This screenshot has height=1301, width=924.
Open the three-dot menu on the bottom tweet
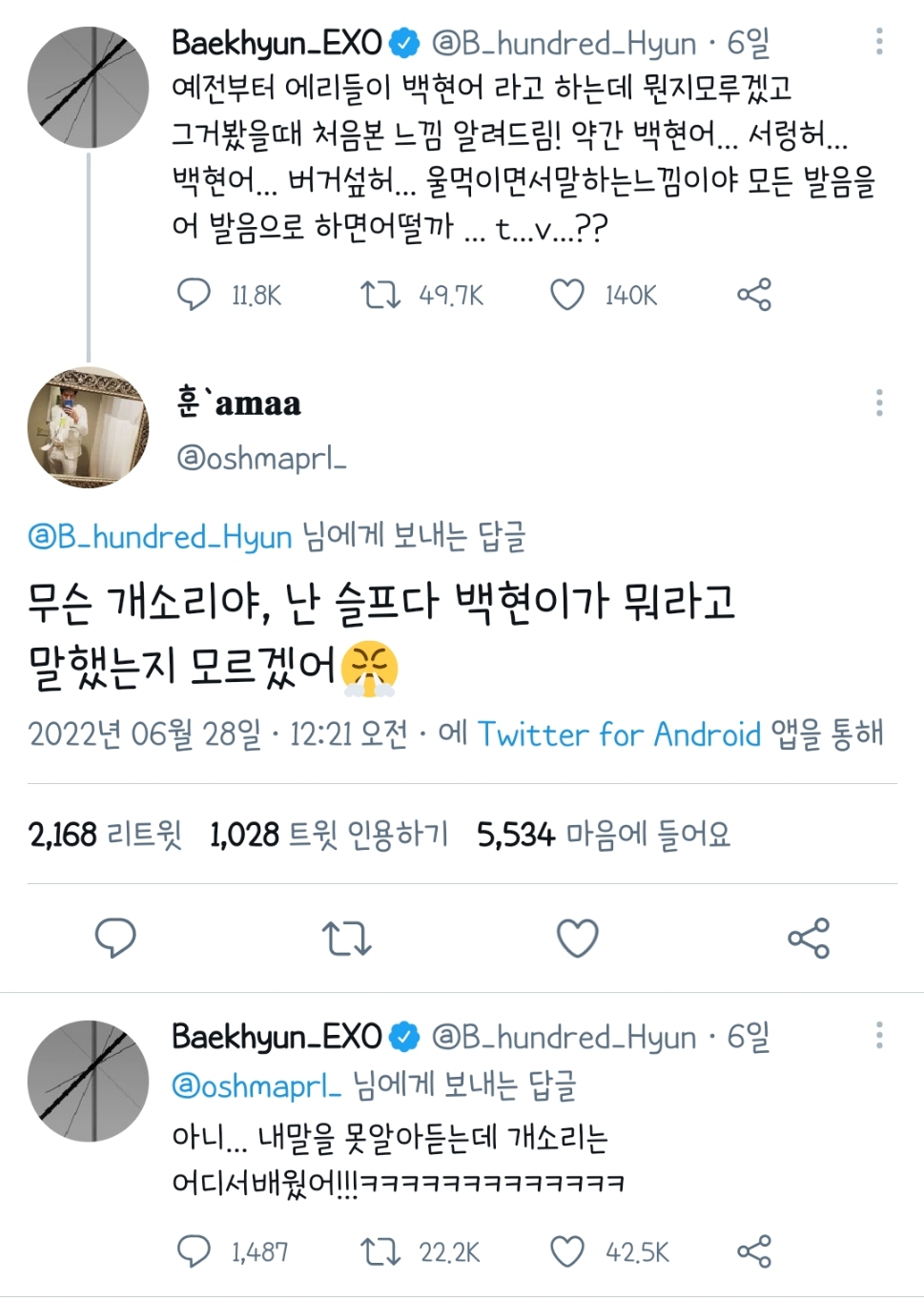coord(880,1033)
